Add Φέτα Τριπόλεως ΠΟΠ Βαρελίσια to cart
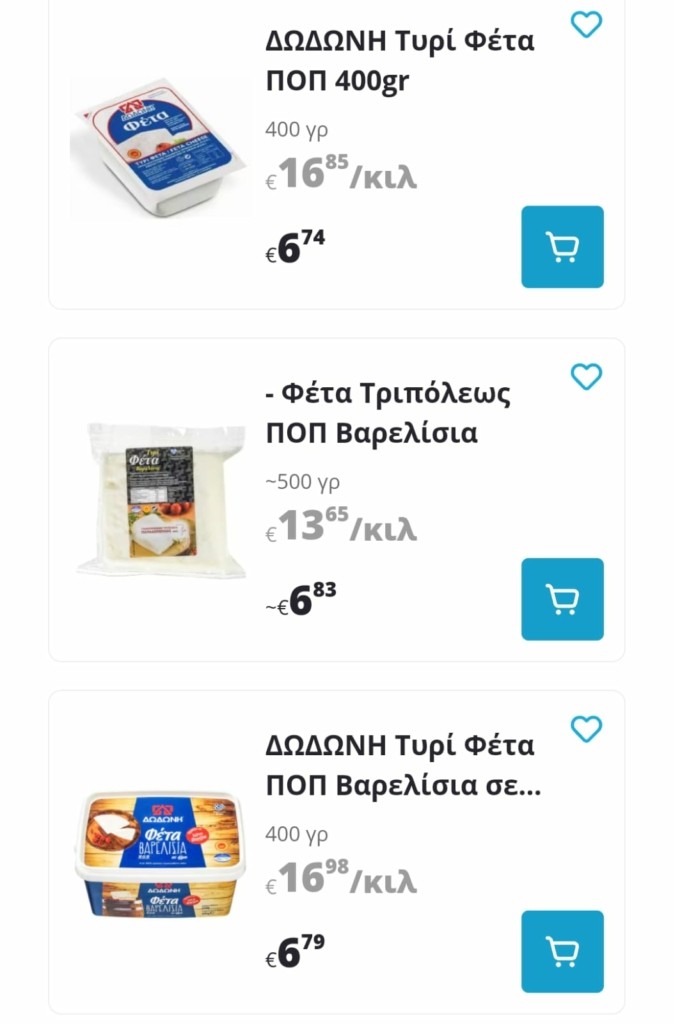Viewport: 673px width, 1024px height. 562,599
